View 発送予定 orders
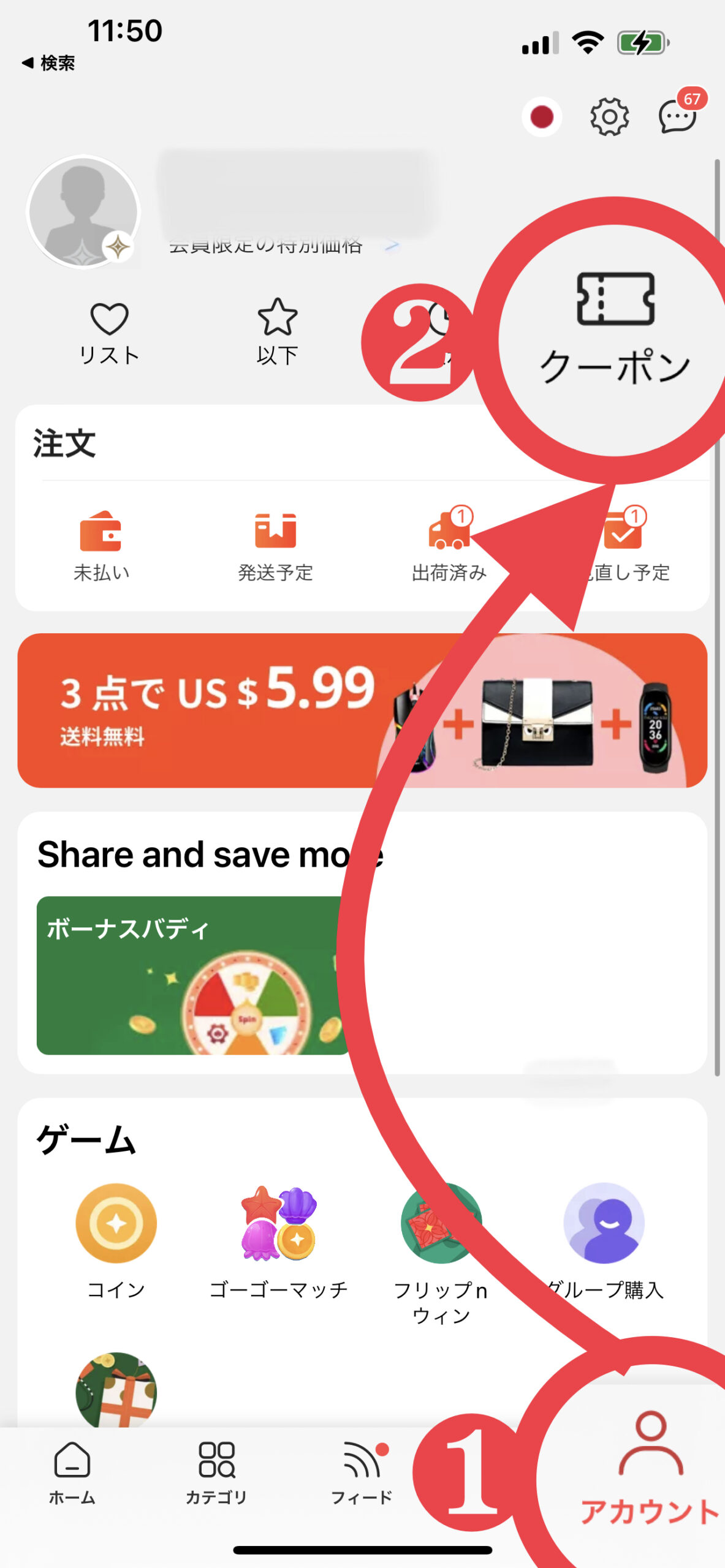725x1568 pixels. 275,545
